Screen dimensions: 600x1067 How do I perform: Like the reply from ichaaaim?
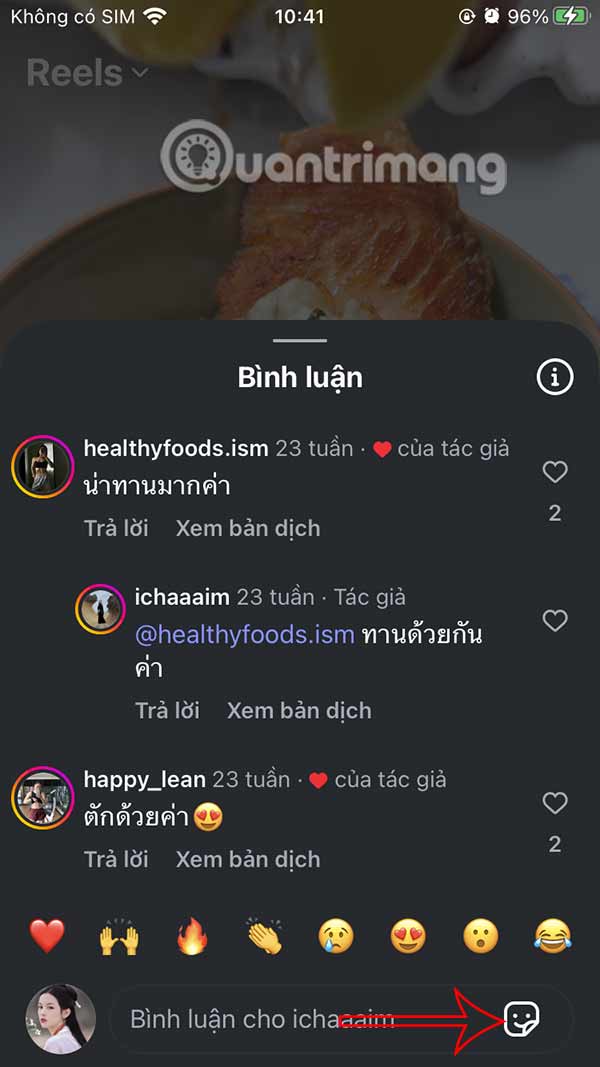[x=555, y=621]
